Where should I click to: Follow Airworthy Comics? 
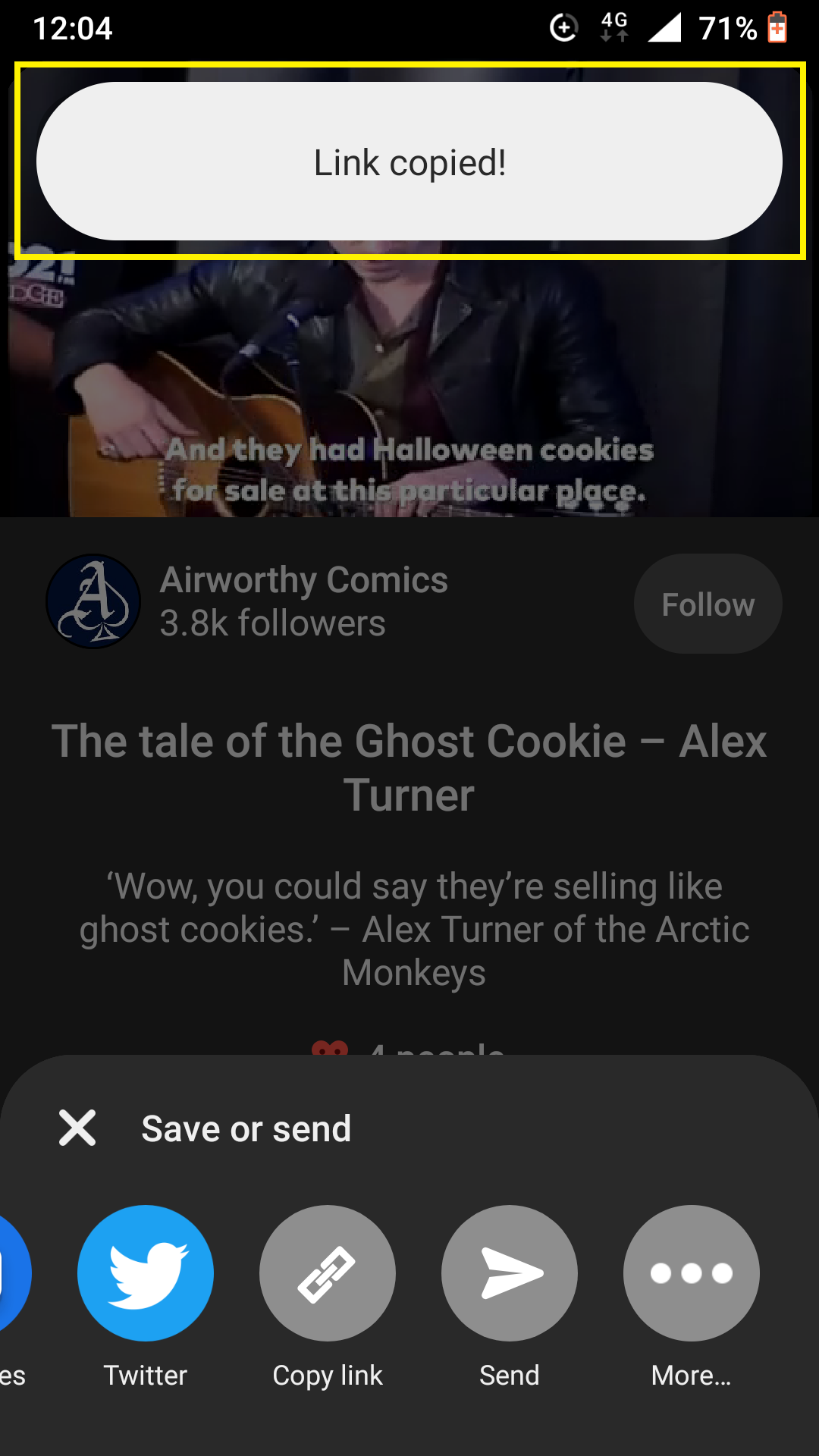(708, 604)
